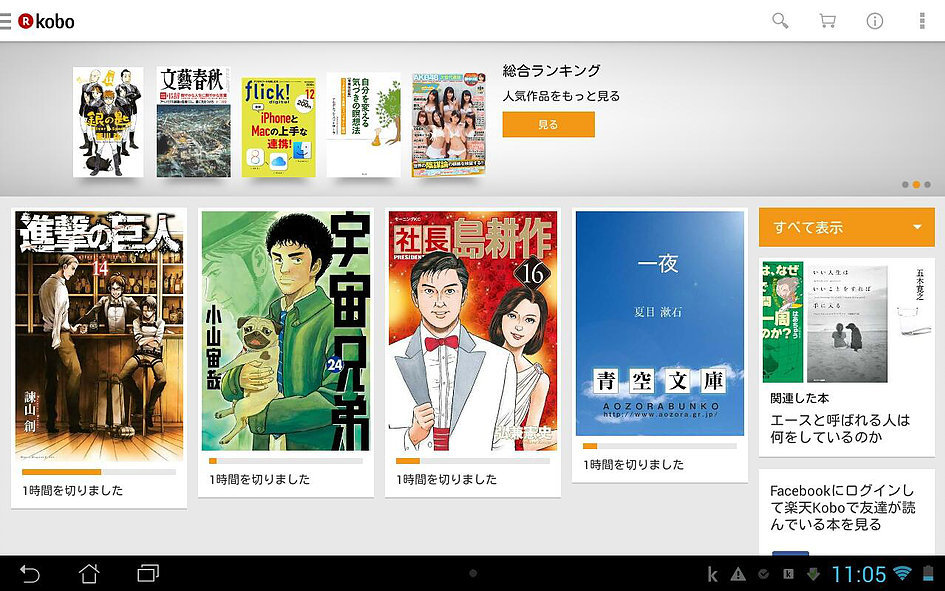Open the shopping cart

click(x=827, y=21)
